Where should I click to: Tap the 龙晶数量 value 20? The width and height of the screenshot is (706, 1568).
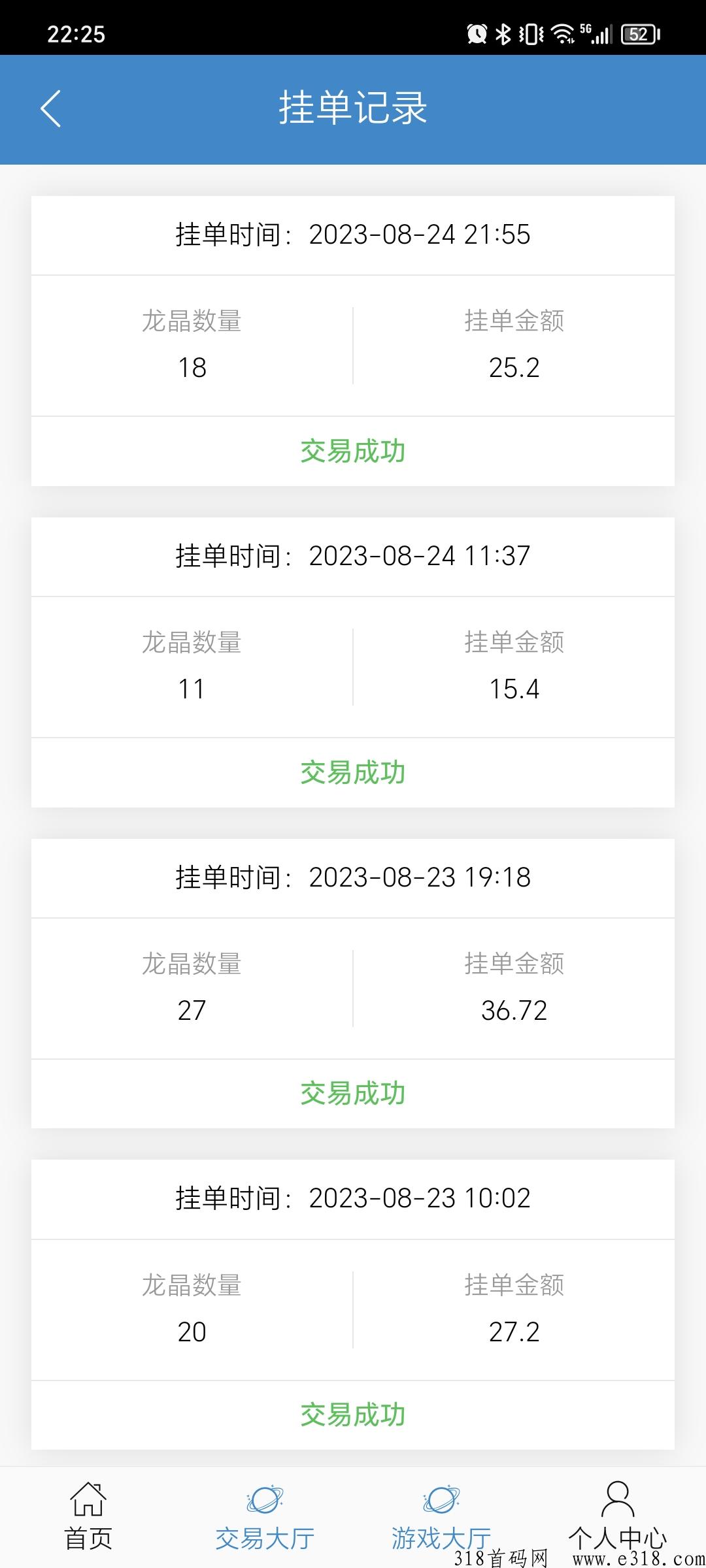[192, 1331]
